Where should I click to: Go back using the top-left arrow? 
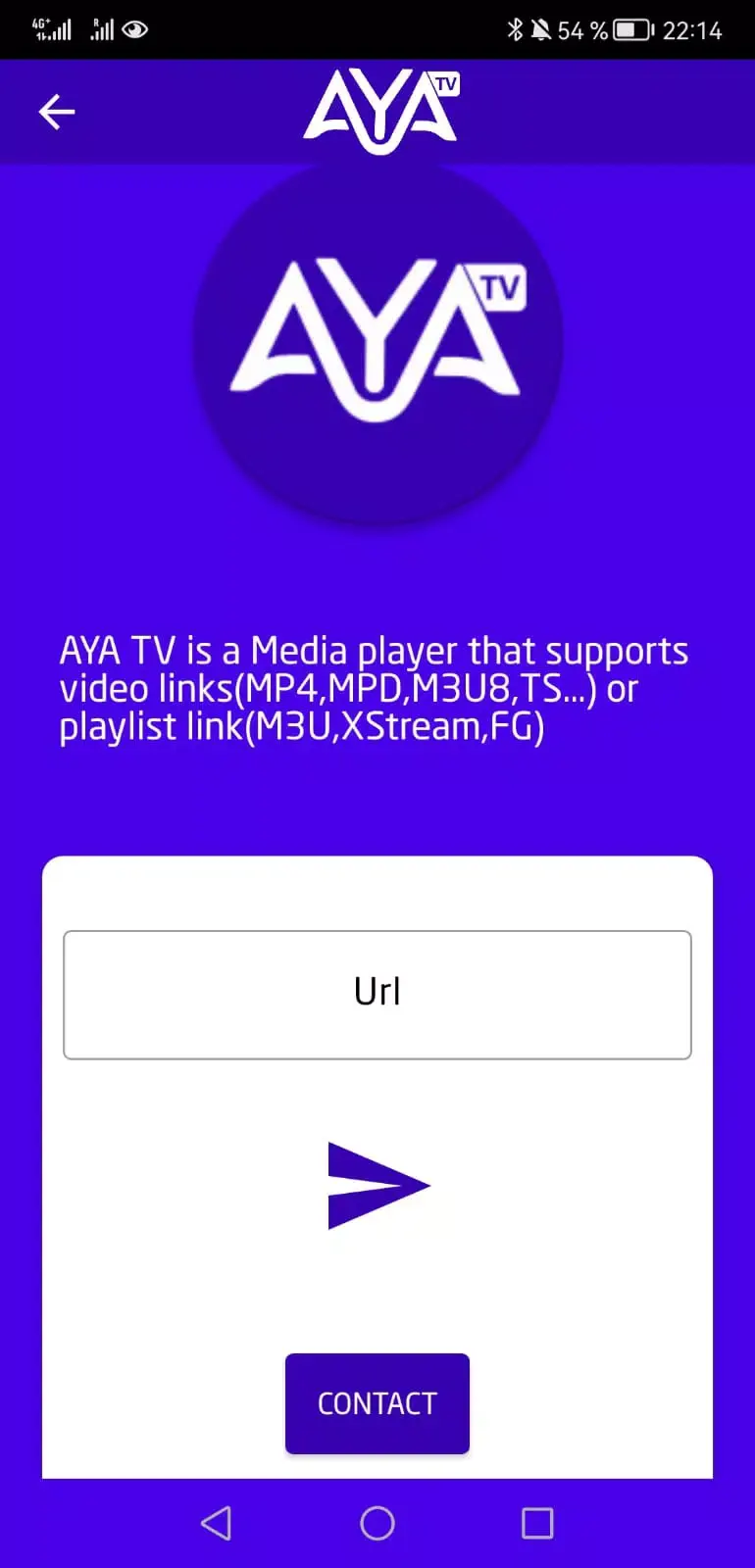[56, 112]
